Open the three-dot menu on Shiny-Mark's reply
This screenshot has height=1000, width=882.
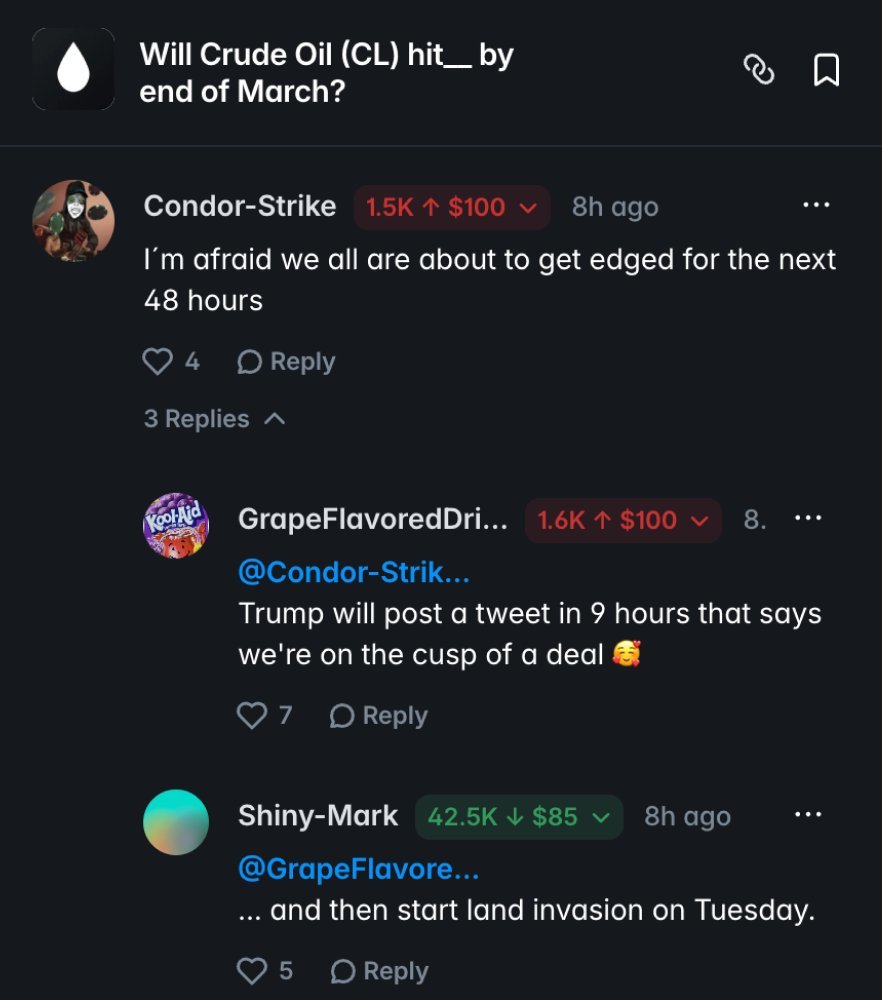point(808,813)
